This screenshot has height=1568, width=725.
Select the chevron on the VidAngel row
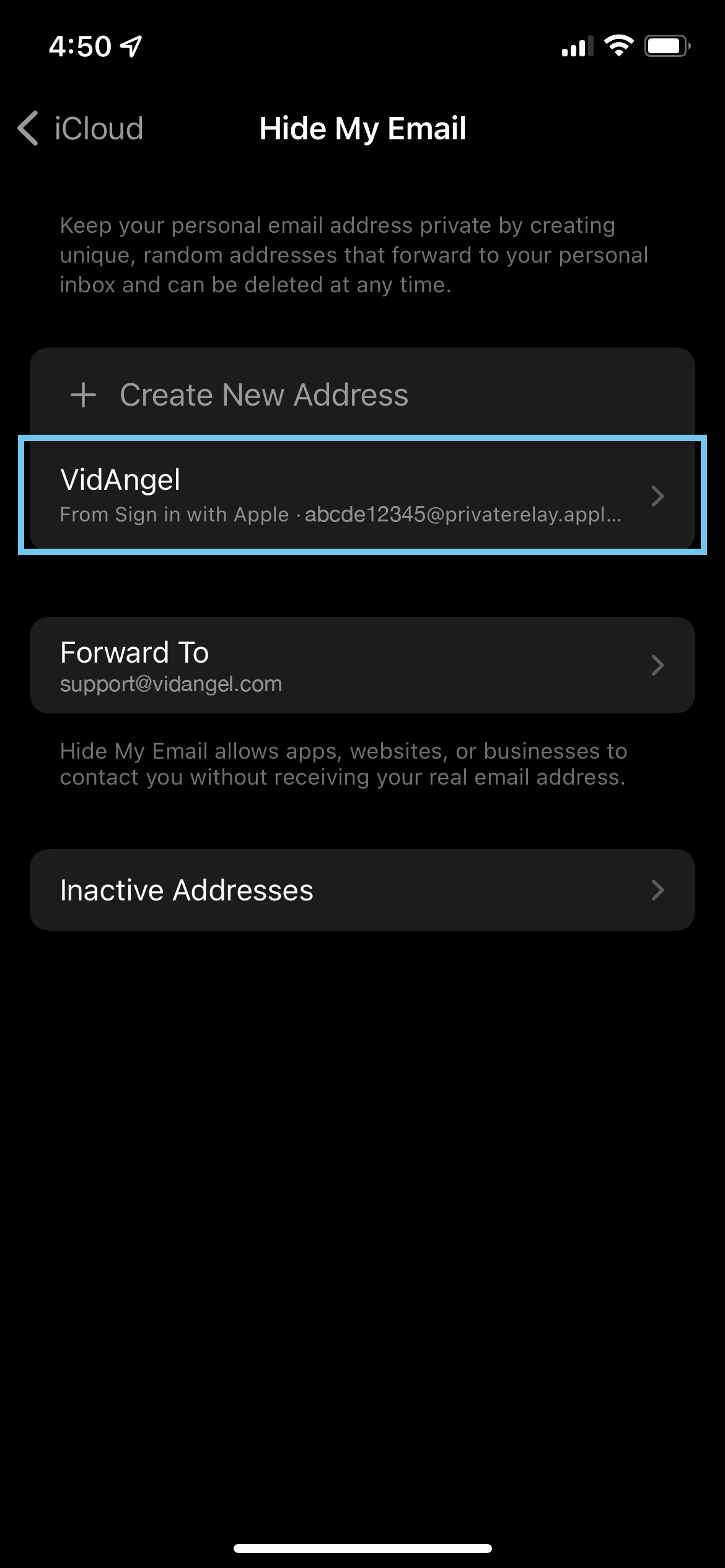coord(657,495)
